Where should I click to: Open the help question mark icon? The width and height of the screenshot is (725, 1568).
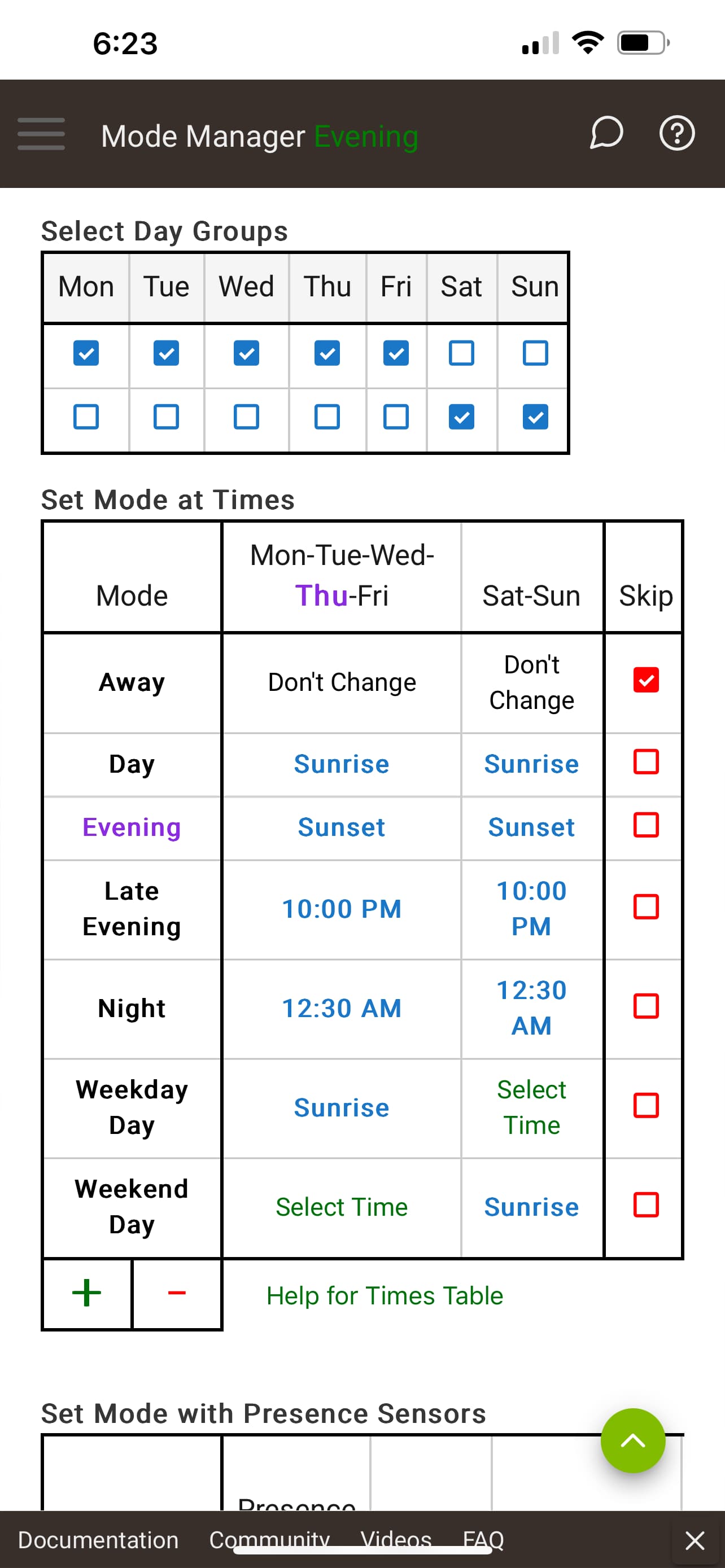click(677, 133)
